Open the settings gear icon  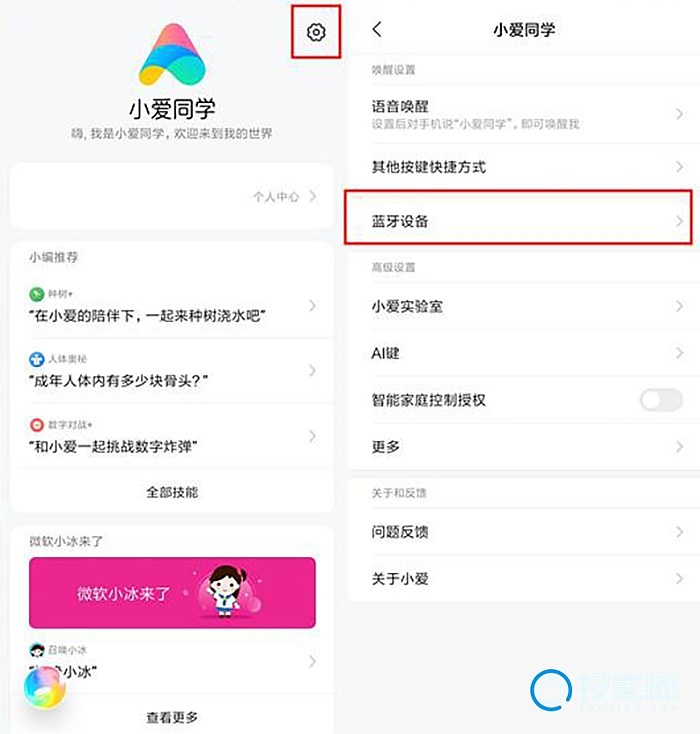coord(316,32)
